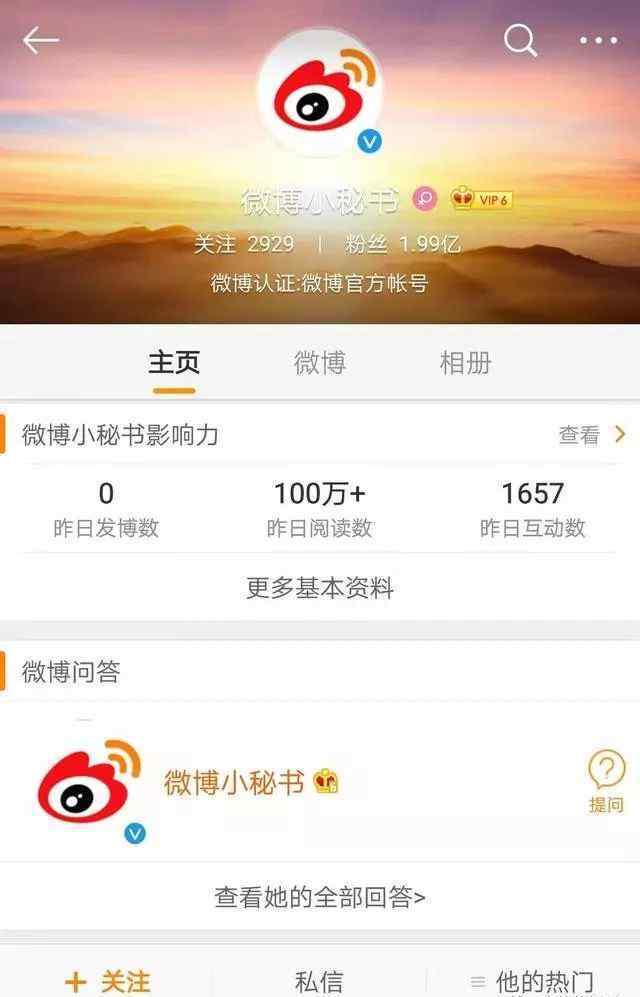Tap the VIP 6 membership badge
The width and height of the screenshot is (640, 997).
tap(481, 199)
